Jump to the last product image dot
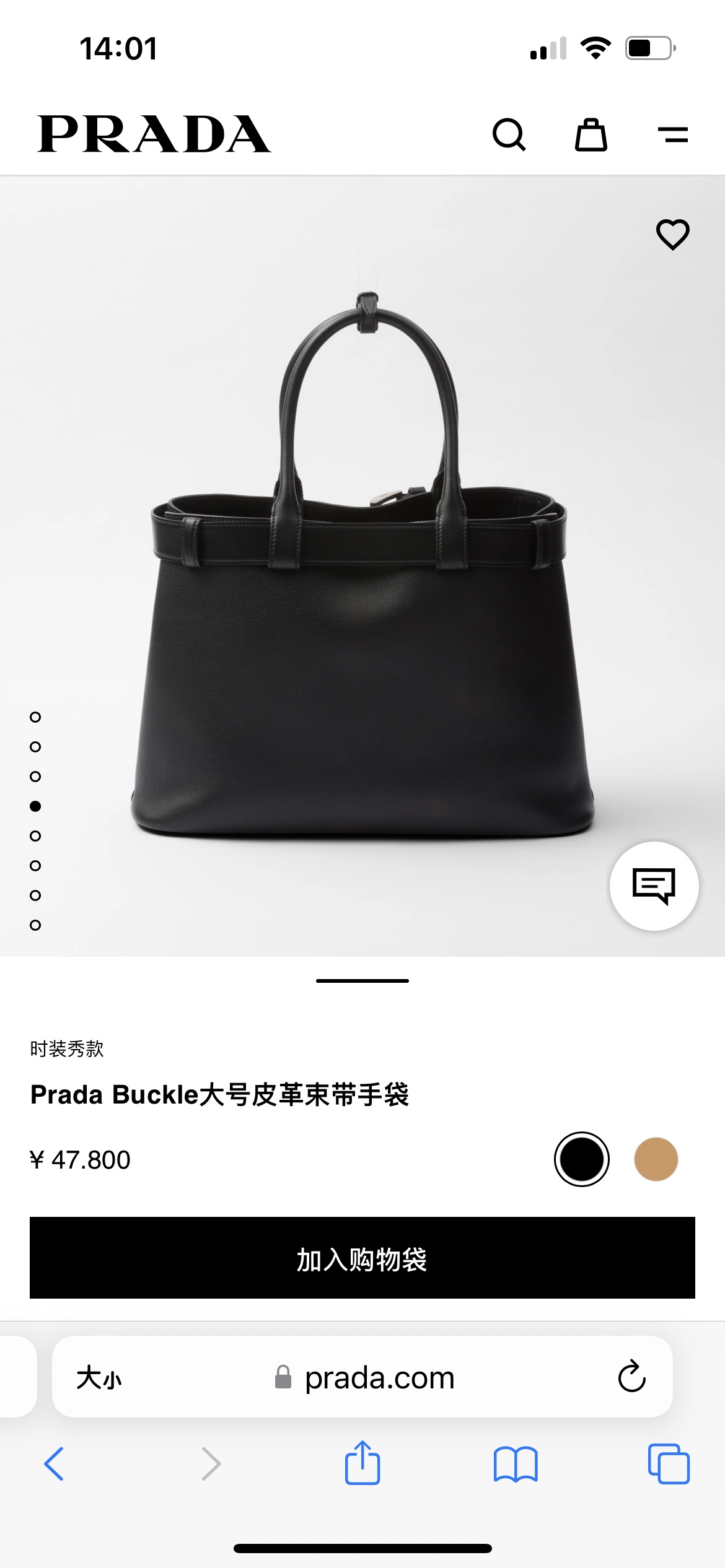The image size is (725, 1568). [35, 925]
